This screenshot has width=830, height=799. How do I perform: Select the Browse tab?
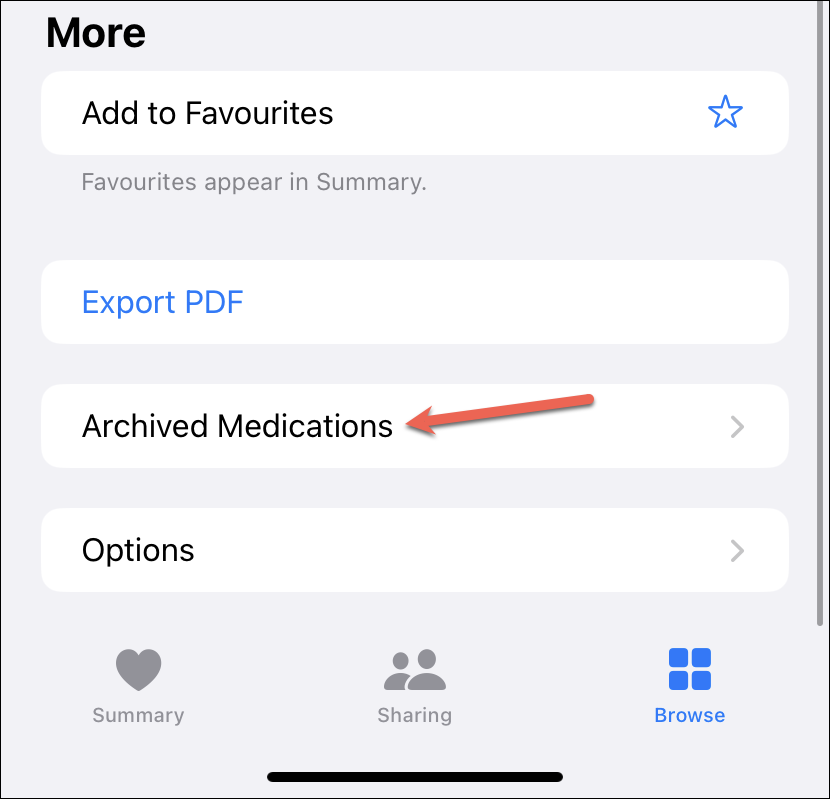689,685
